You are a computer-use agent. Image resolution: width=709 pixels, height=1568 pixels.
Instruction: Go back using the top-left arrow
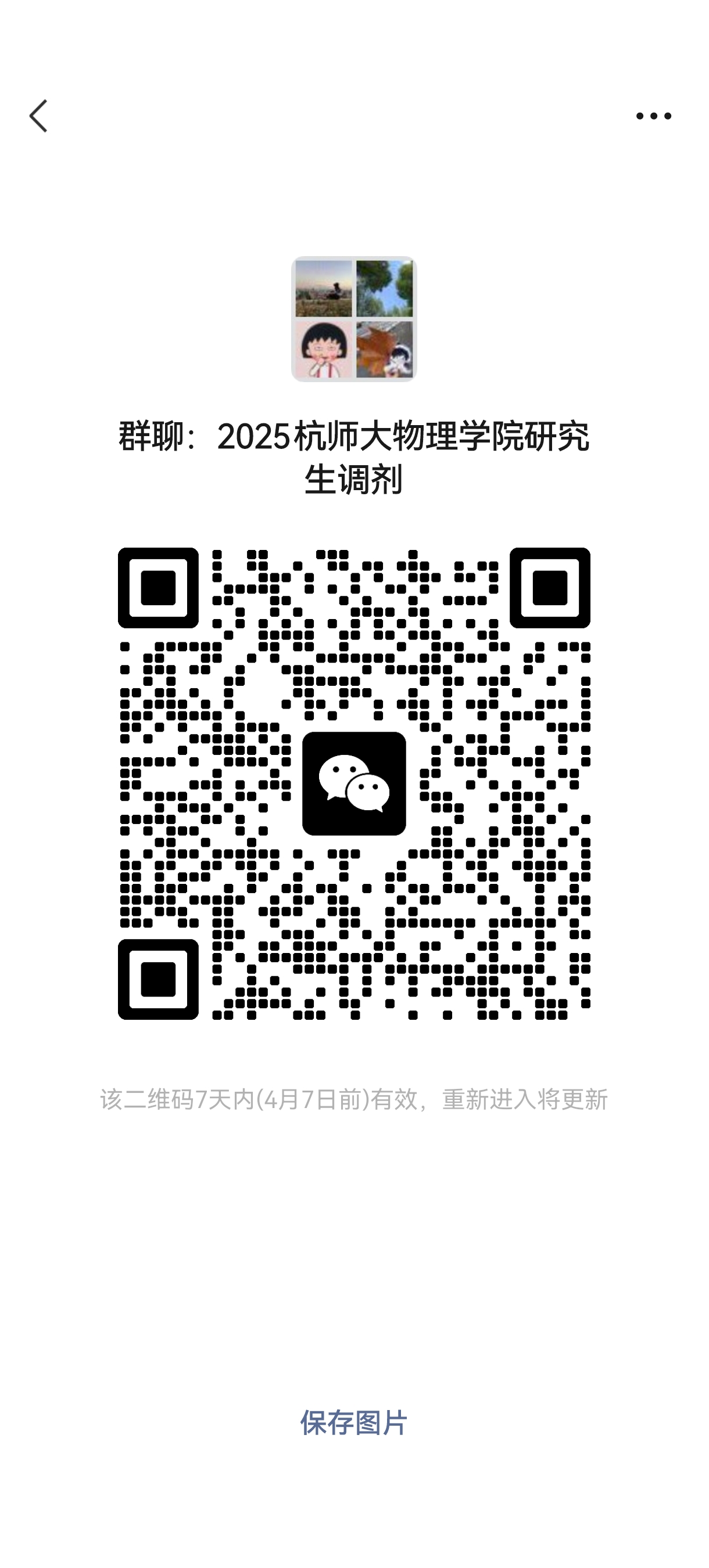(38, 116)
